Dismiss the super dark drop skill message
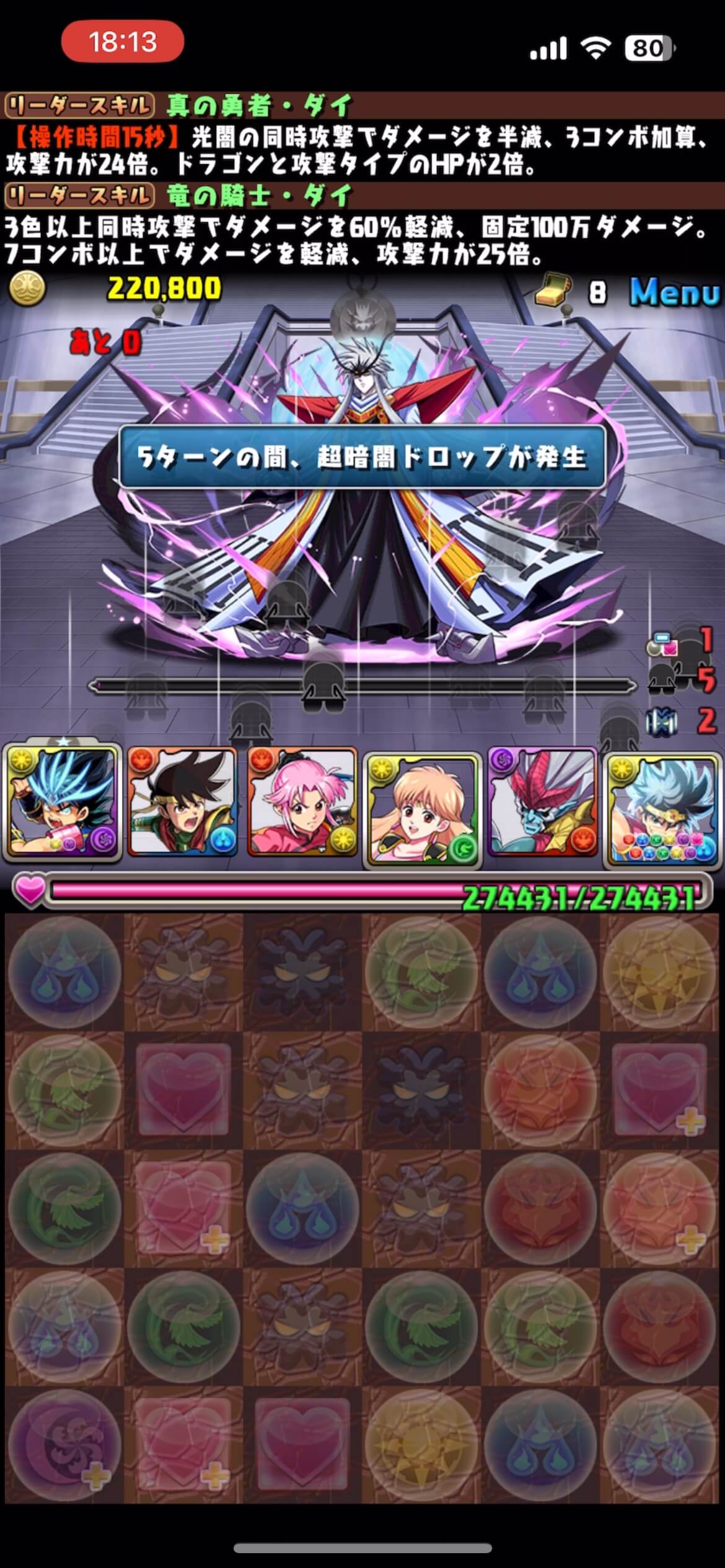The image size is (725, 1568). pyautogui.click(x=362, y=457)
